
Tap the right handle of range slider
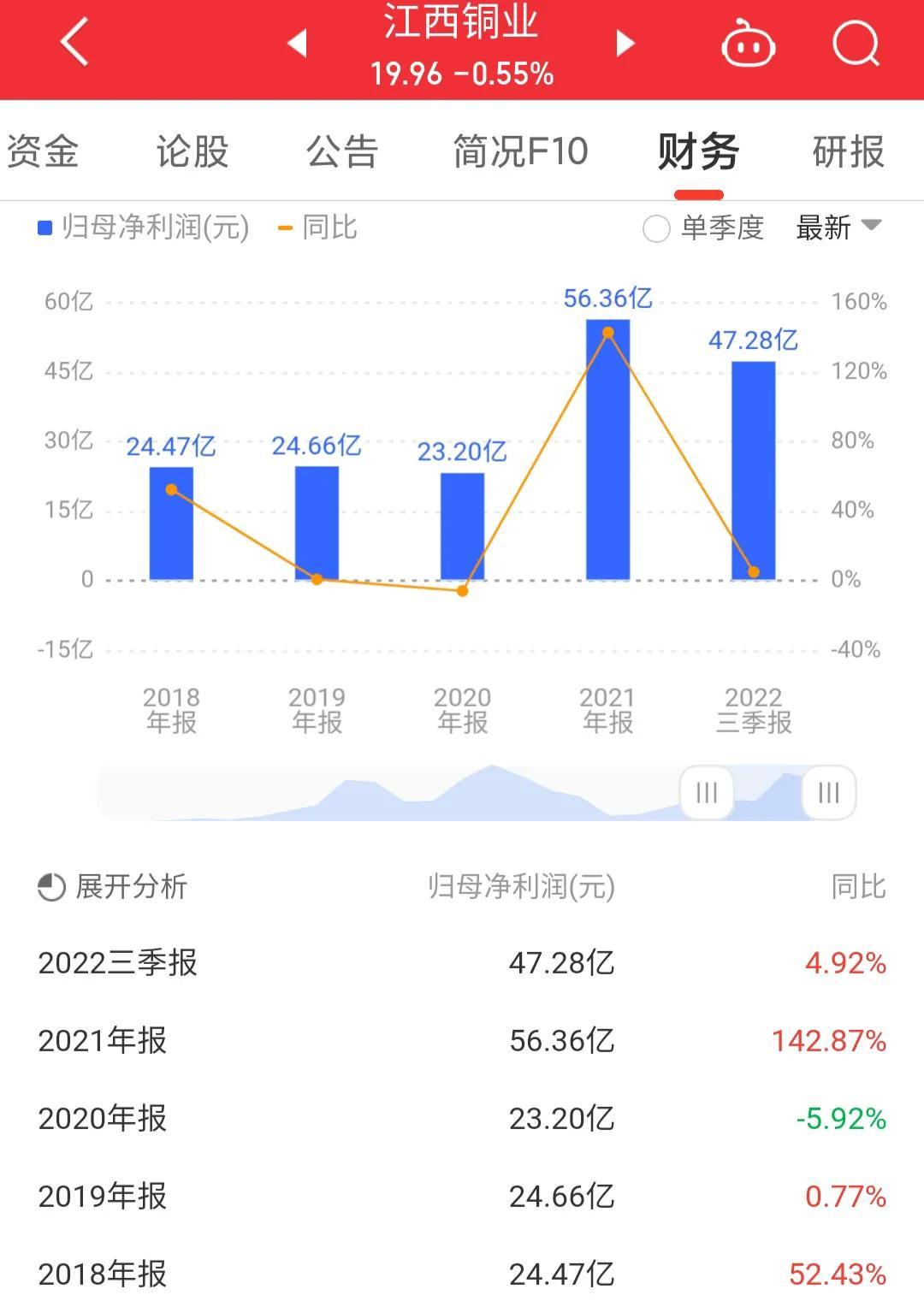pos(828,793)
